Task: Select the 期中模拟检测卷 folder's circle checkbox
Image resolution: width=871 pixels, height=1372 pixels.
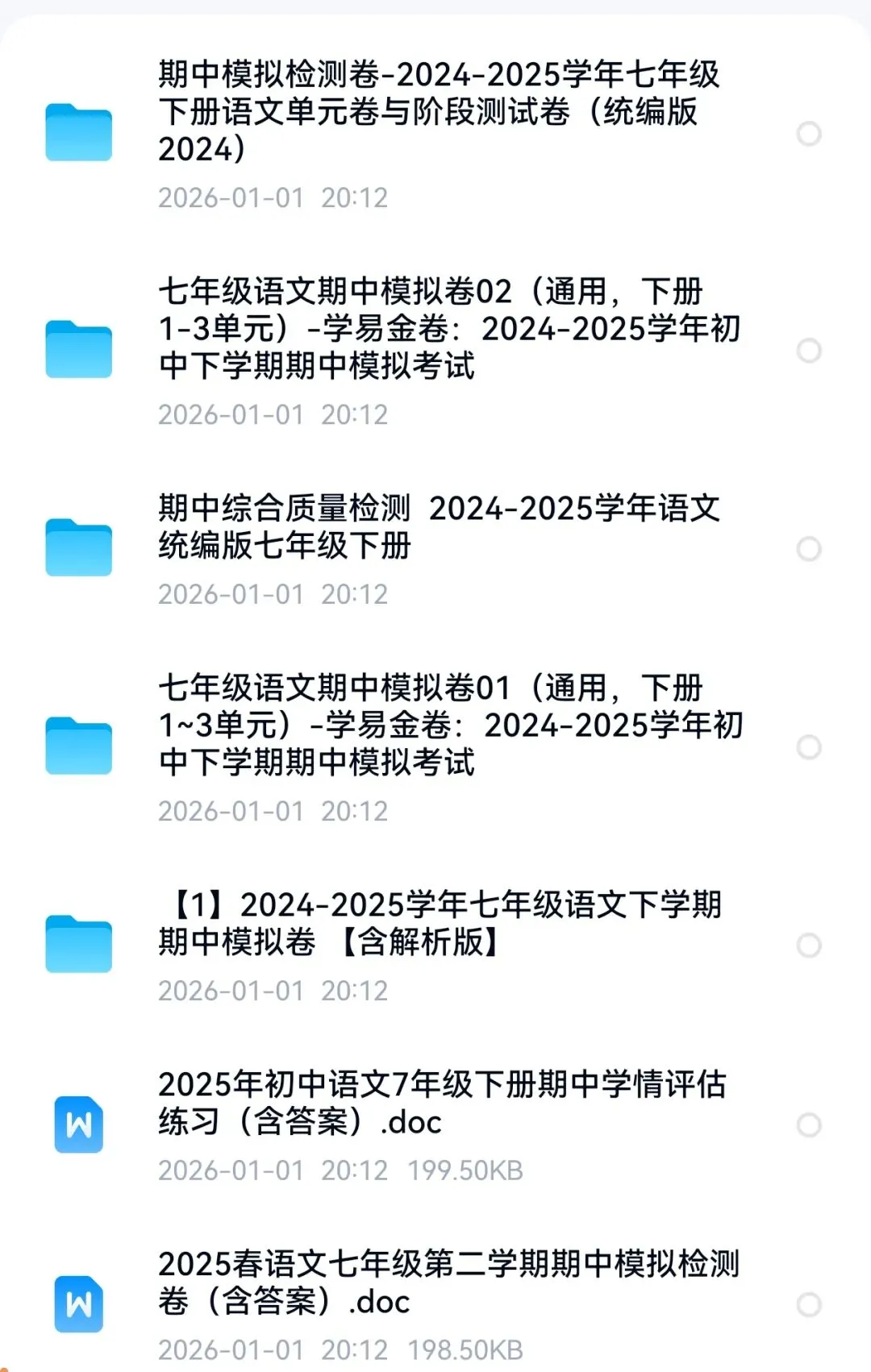Action: pyautogui.click(x=809, y=134)
